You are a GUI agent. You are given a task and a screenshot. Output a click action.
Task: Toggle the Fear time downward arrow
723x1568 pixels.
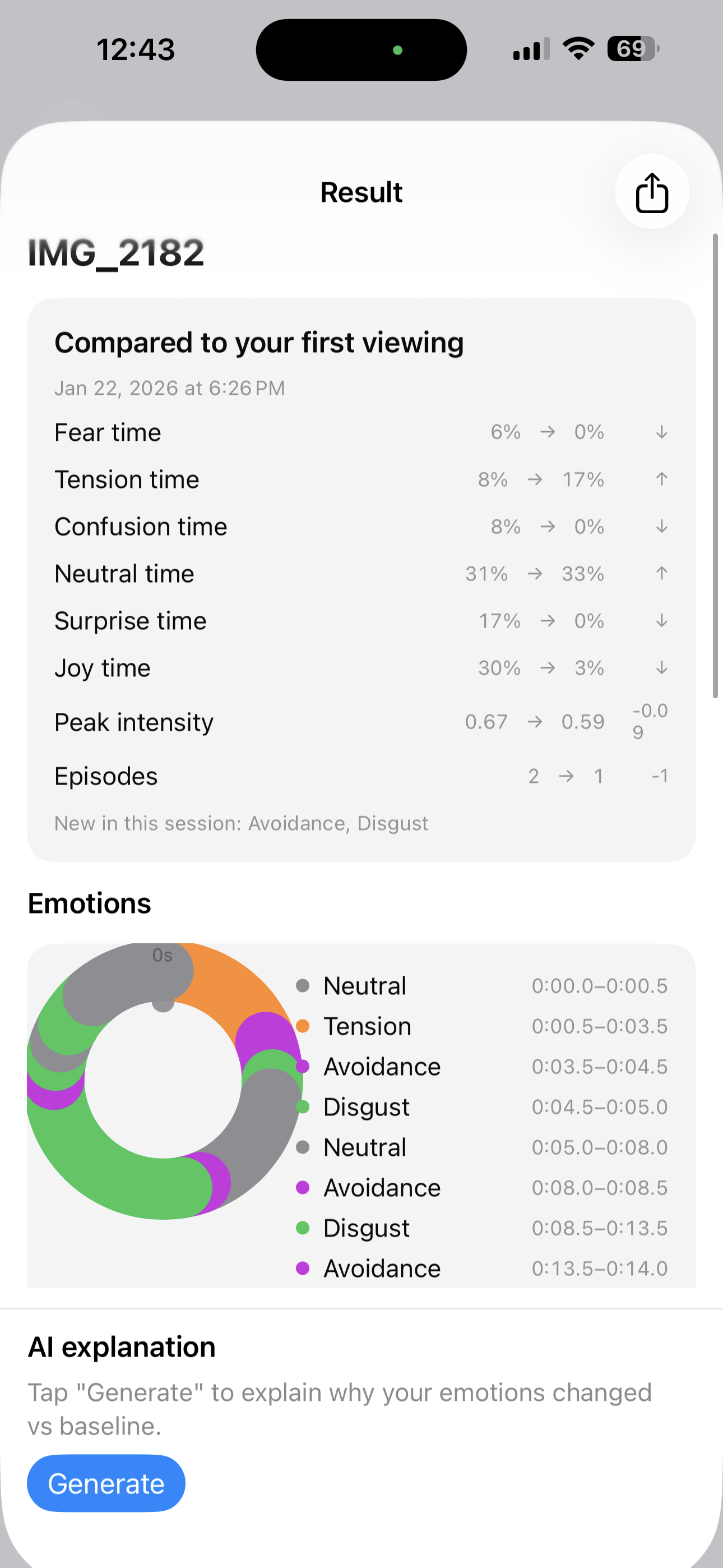coord(661,432)
